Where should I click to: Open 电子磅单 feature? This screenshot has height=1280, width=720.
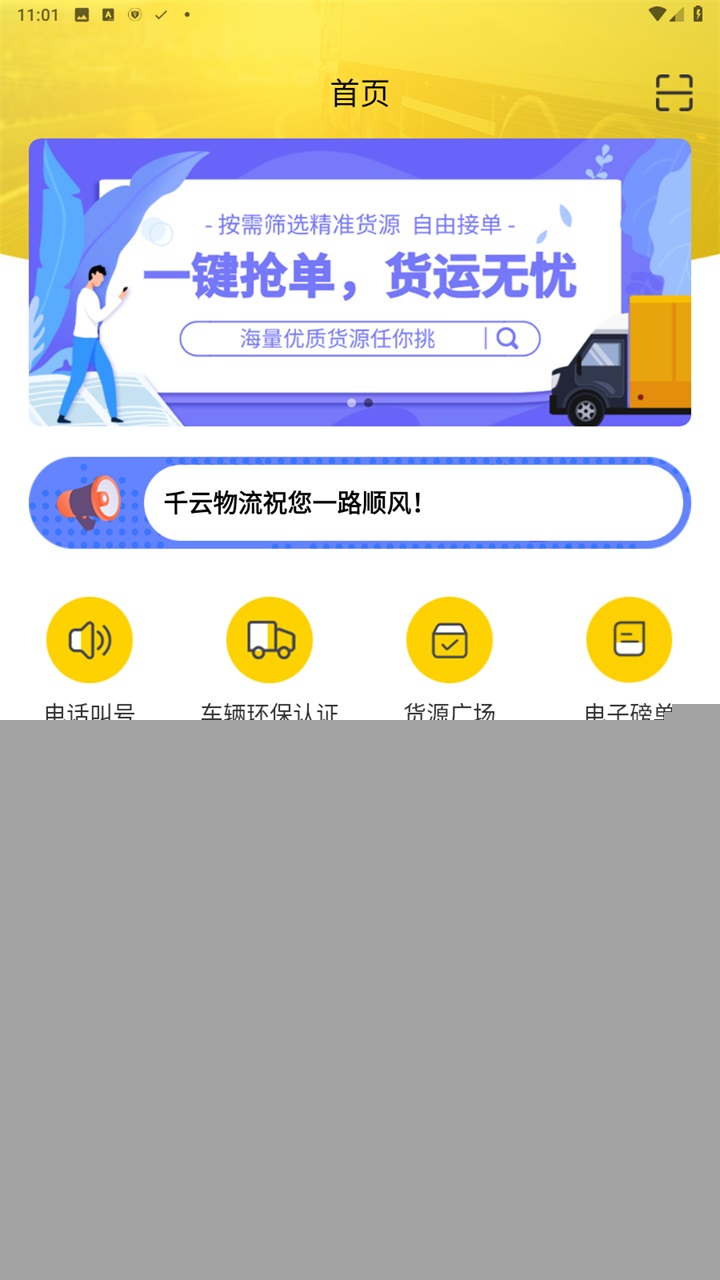629,640
